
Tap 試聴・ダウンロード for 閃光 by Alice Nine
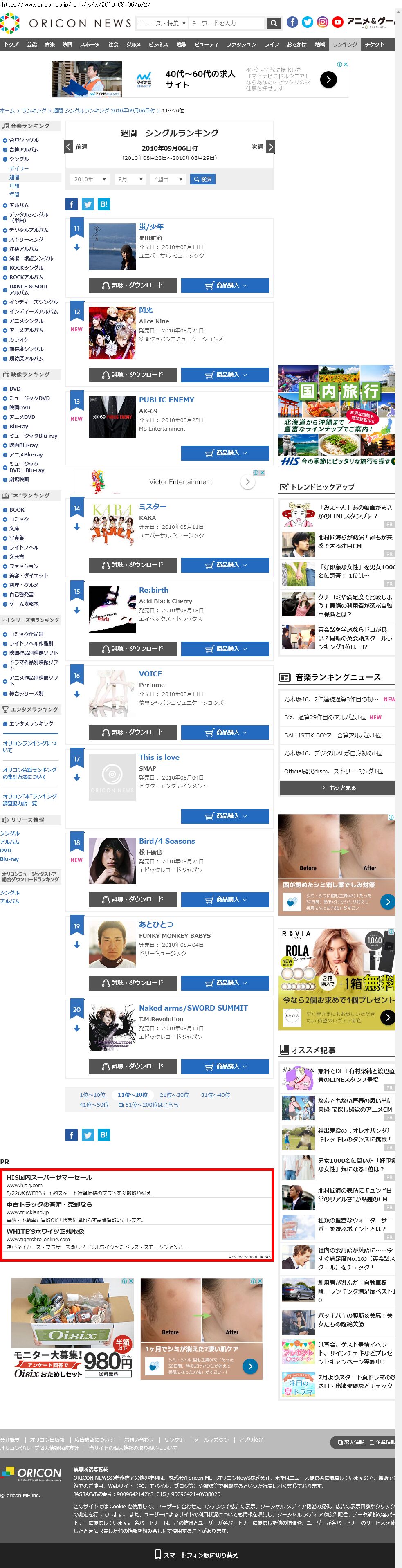(132, 374)
